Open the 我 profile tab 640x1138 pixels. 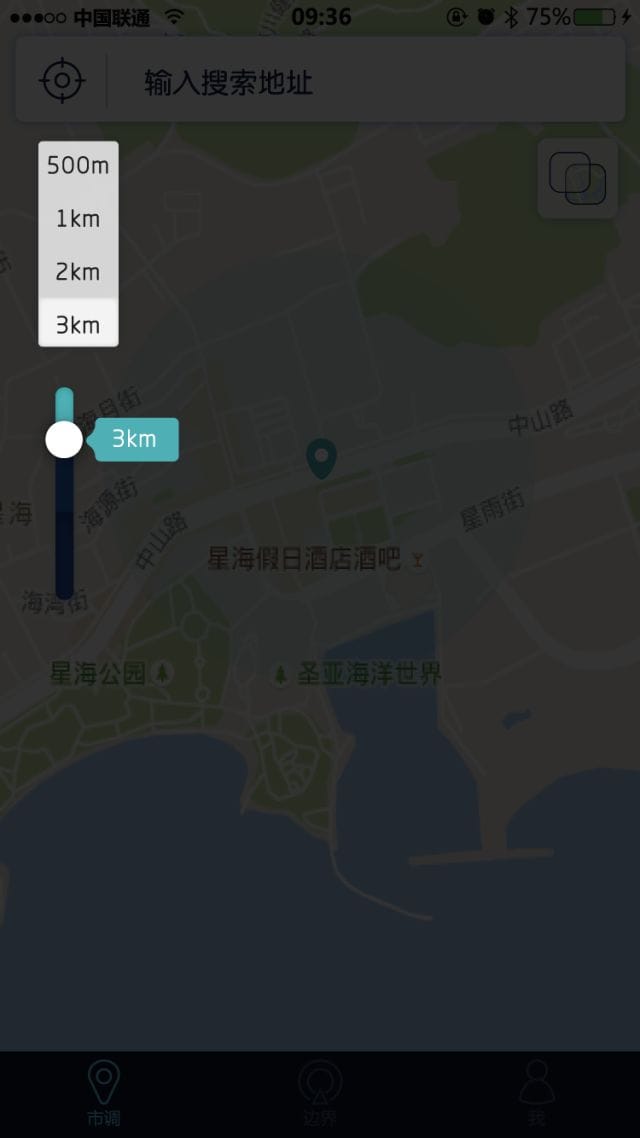537,1093
